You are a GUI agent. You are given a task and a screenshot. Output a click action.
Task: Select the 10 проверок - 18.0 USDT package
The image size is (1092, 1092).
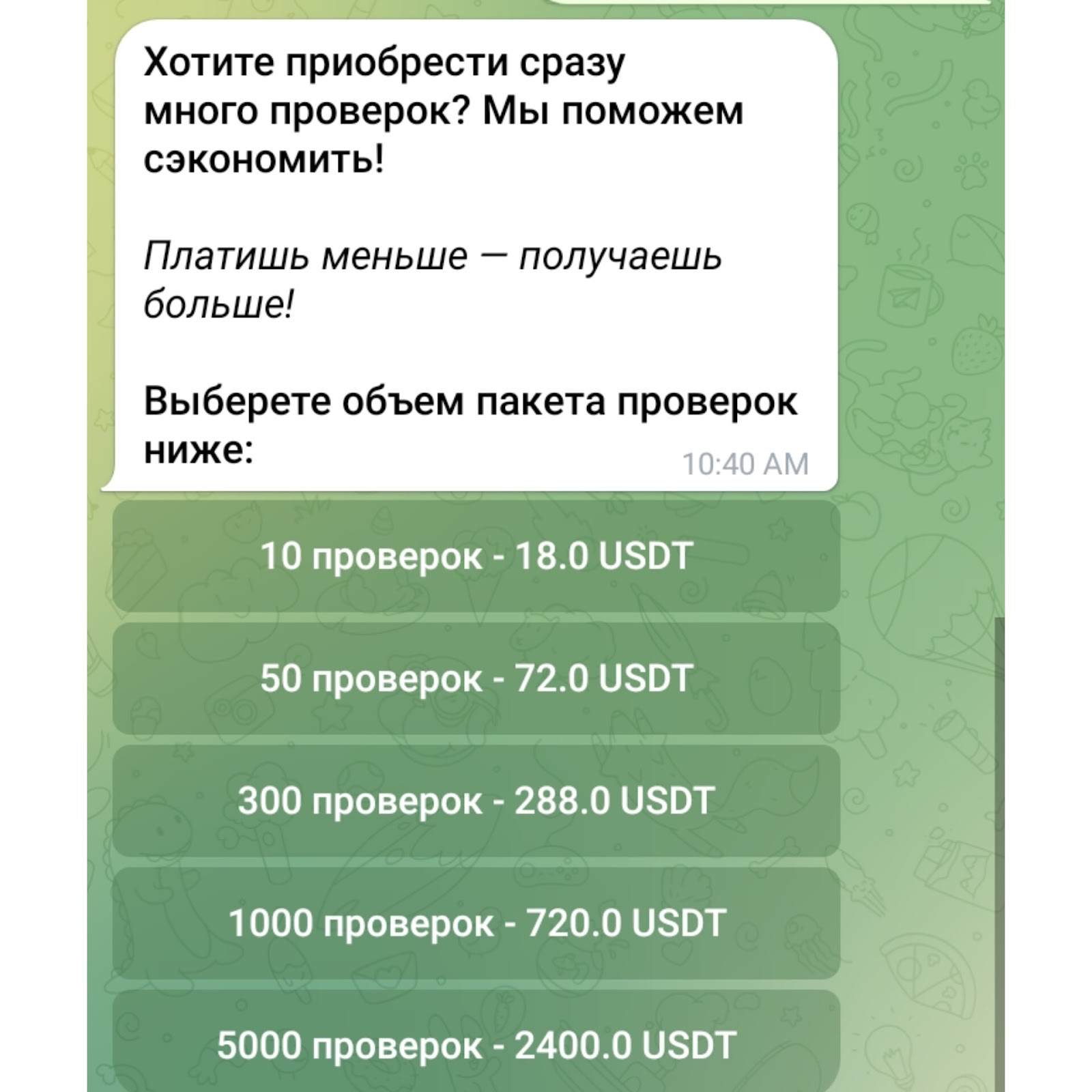[476, 556]
